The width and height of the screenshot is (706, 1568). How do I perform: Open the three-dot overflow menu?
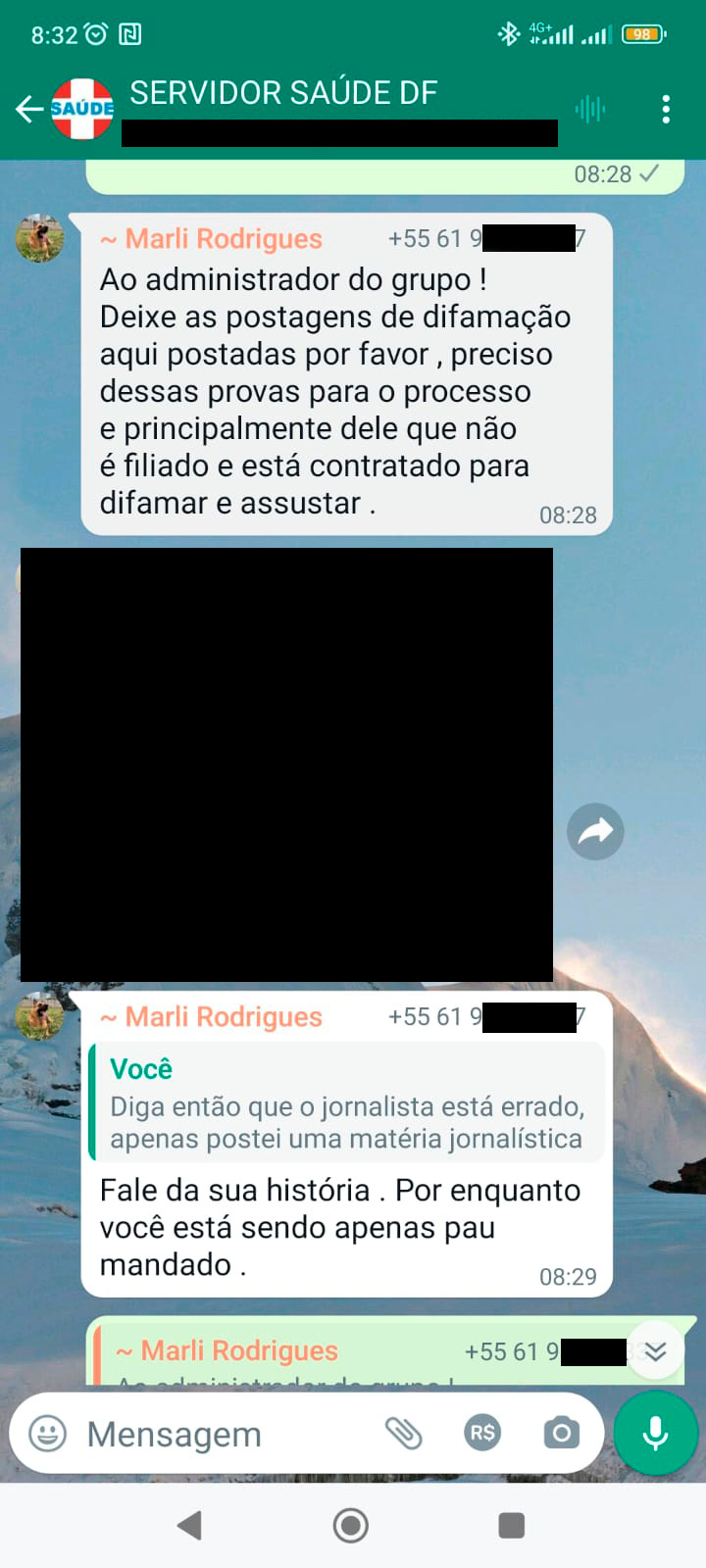coord(666,109)
